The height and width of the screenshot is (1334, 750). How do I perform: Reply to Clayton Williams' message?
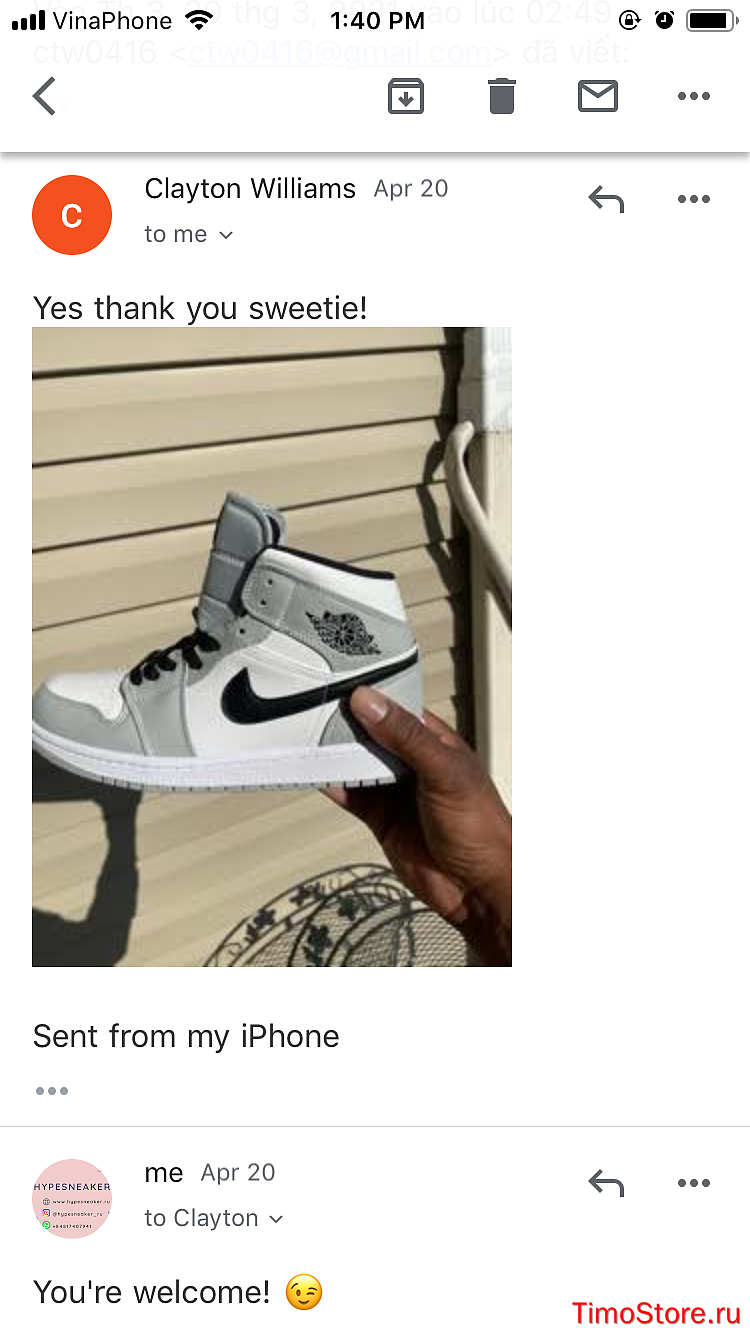tap(606, 199)
